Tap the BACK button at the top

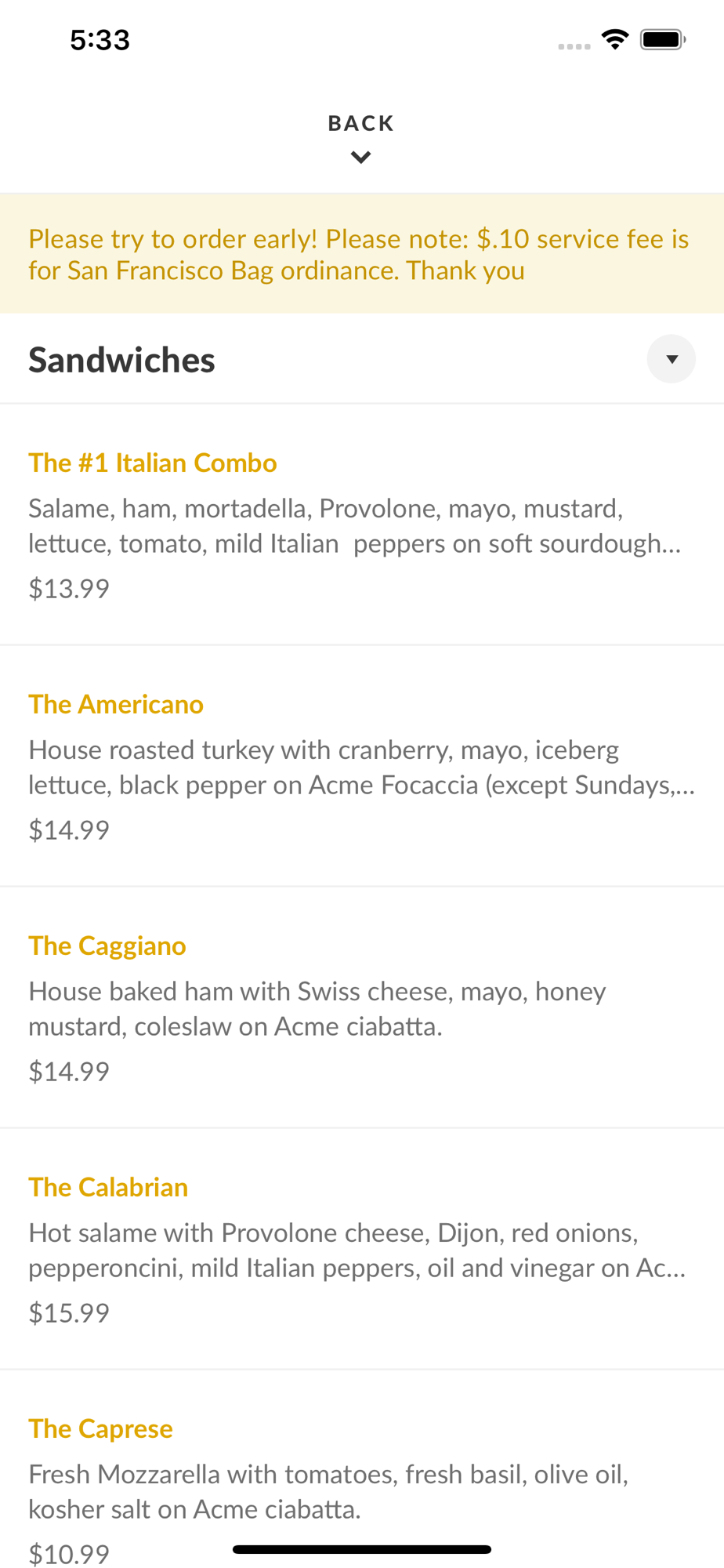361,138
